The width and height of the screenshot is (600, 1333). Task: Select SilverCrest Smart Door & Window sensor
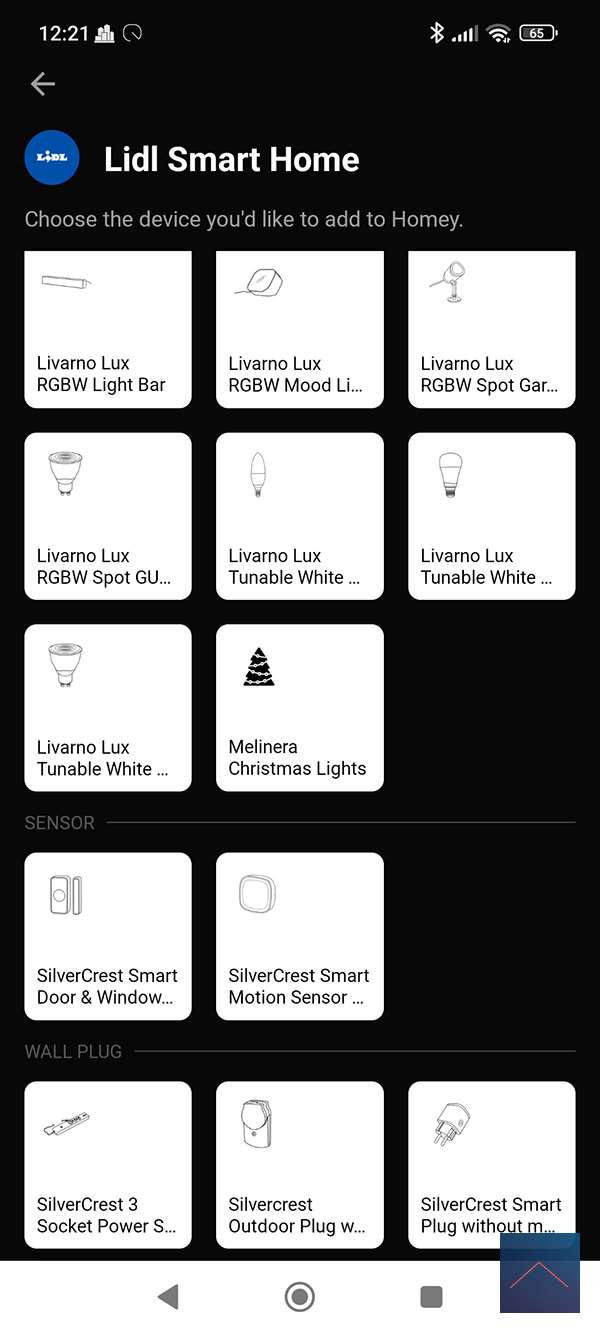click(108, 936)
